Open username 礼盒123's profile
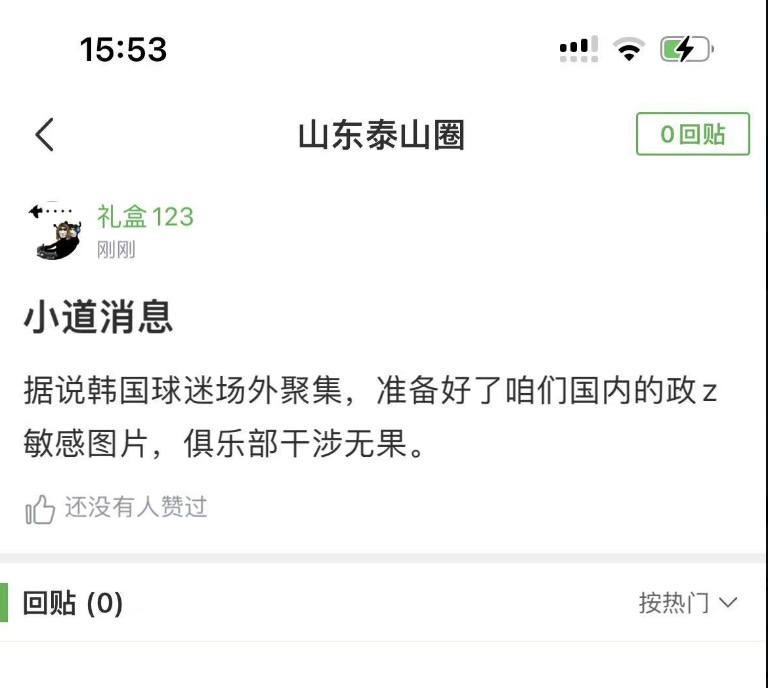 (145, 216)
